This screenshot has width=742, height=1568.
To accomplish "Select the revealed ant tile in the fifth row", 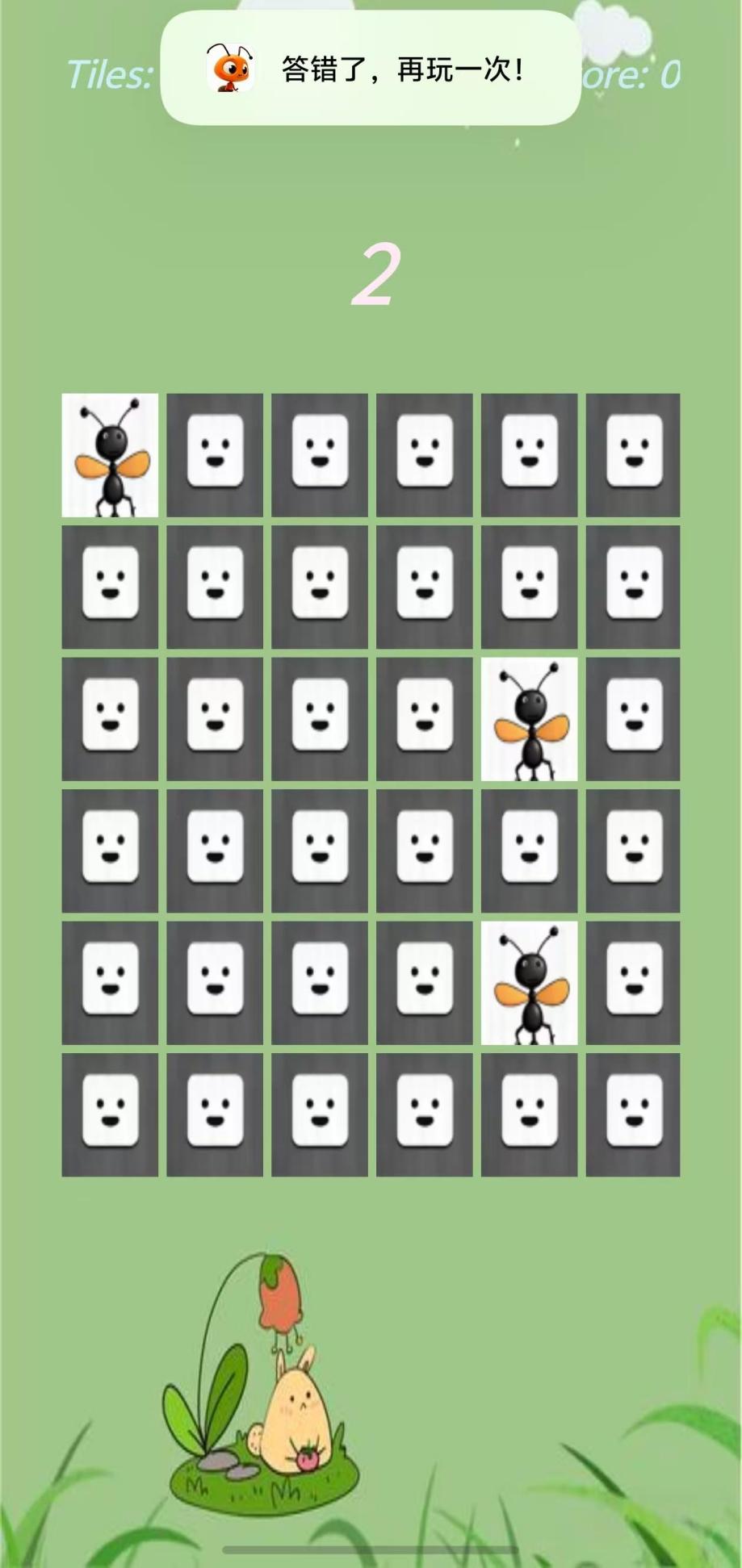I will (x=529, y=983).
